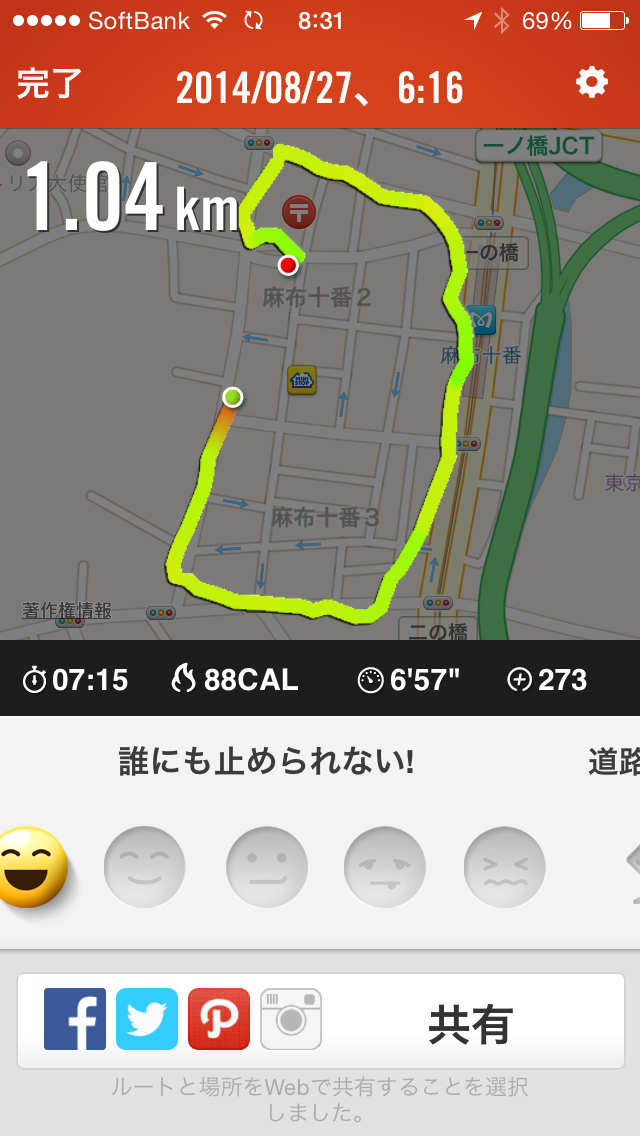Select the smiling face mood

[x=145, y=866]
